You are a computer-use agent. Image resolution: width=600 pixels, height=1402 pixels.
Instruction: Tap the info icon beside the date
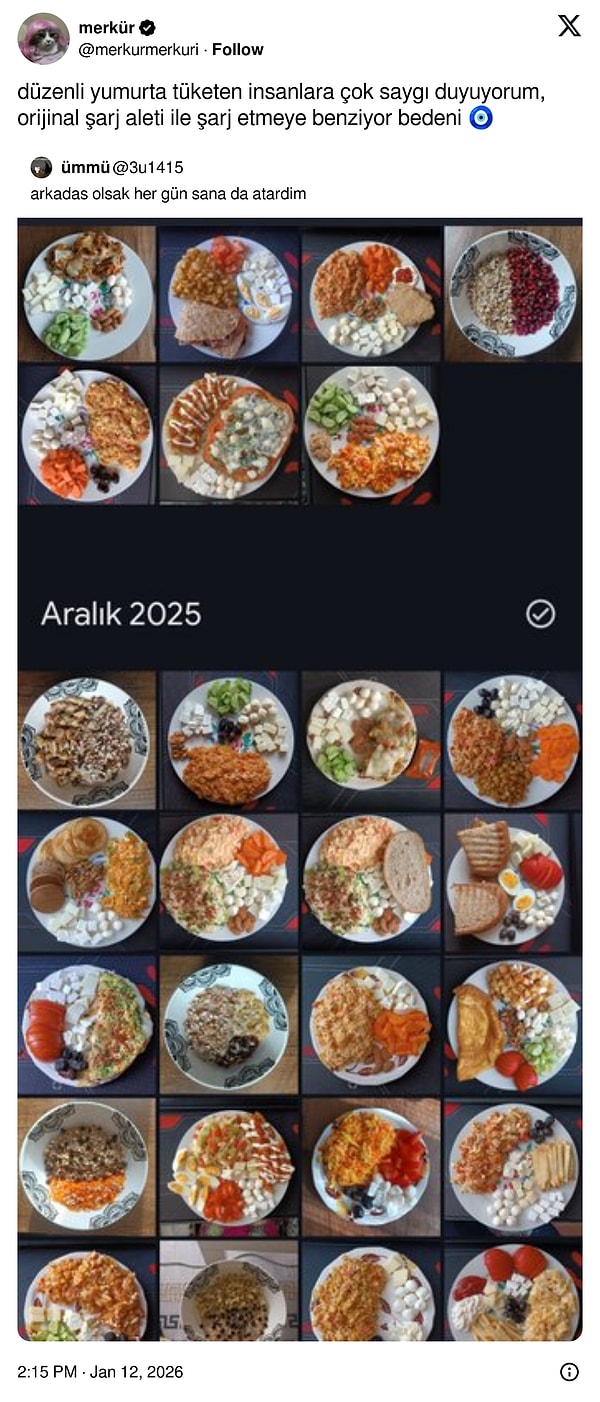[569, 1372]
